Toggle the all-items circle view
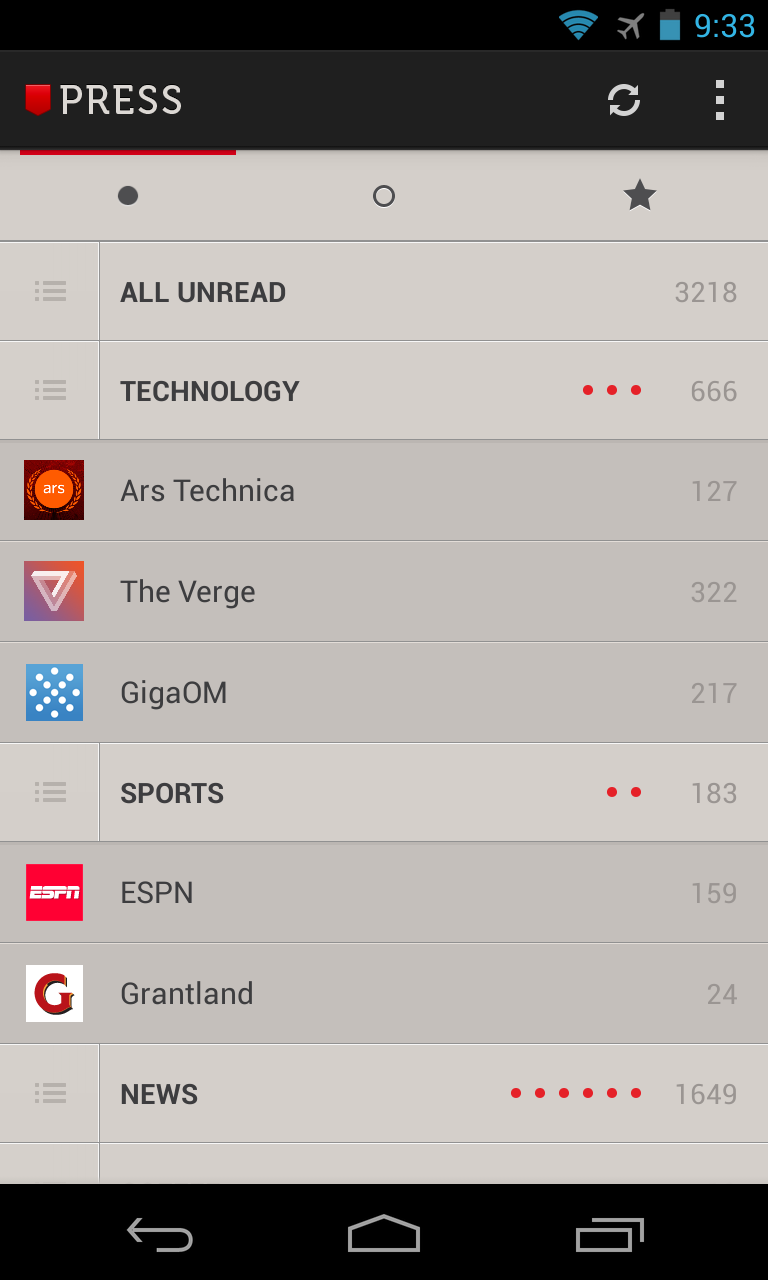The width and height of the screenshot is (768, 1280). coord(383,195)
